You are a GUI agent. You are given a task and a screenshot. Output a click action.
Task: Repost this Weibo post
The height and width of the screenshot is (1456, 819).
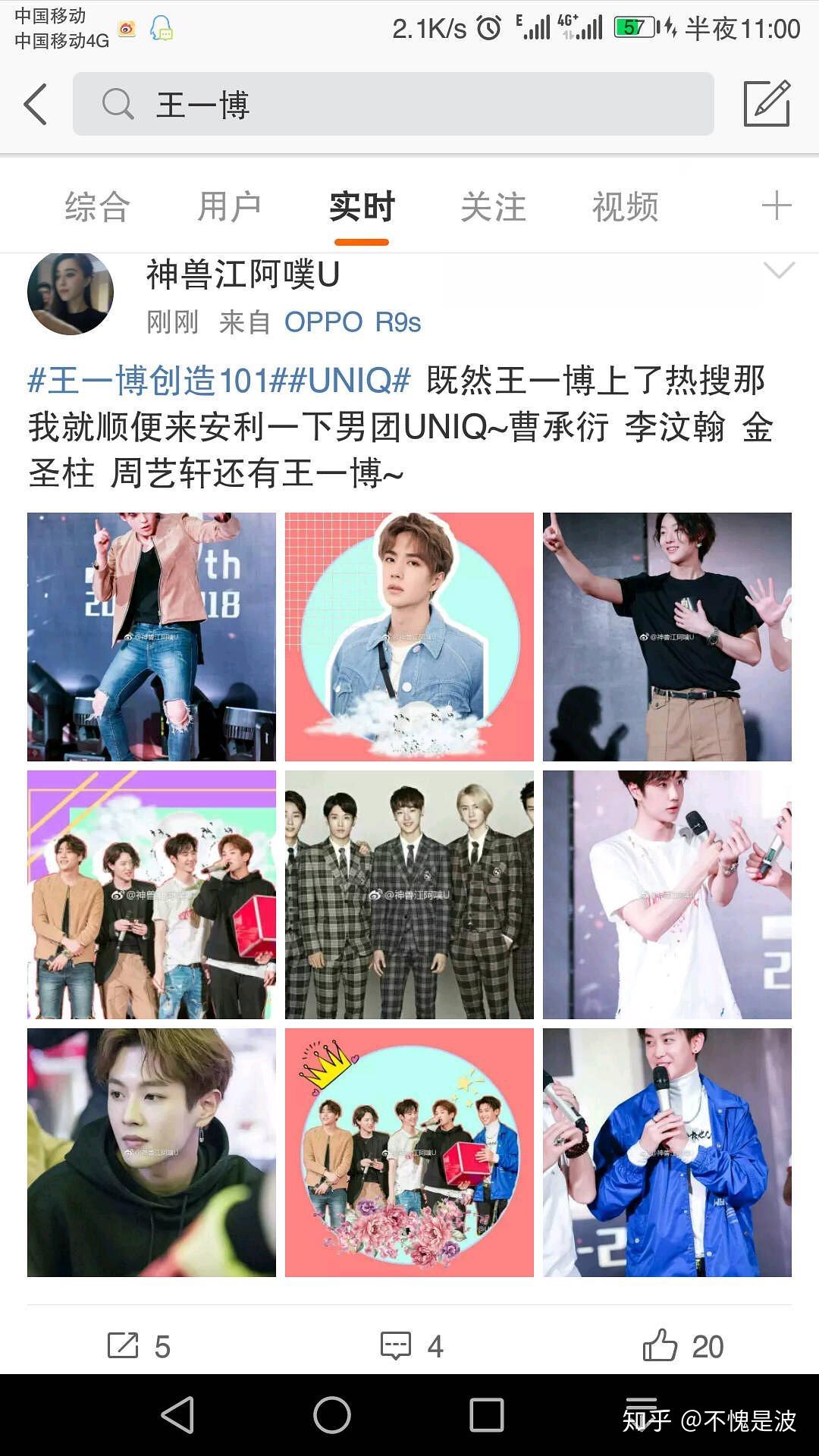(138, 1346)
